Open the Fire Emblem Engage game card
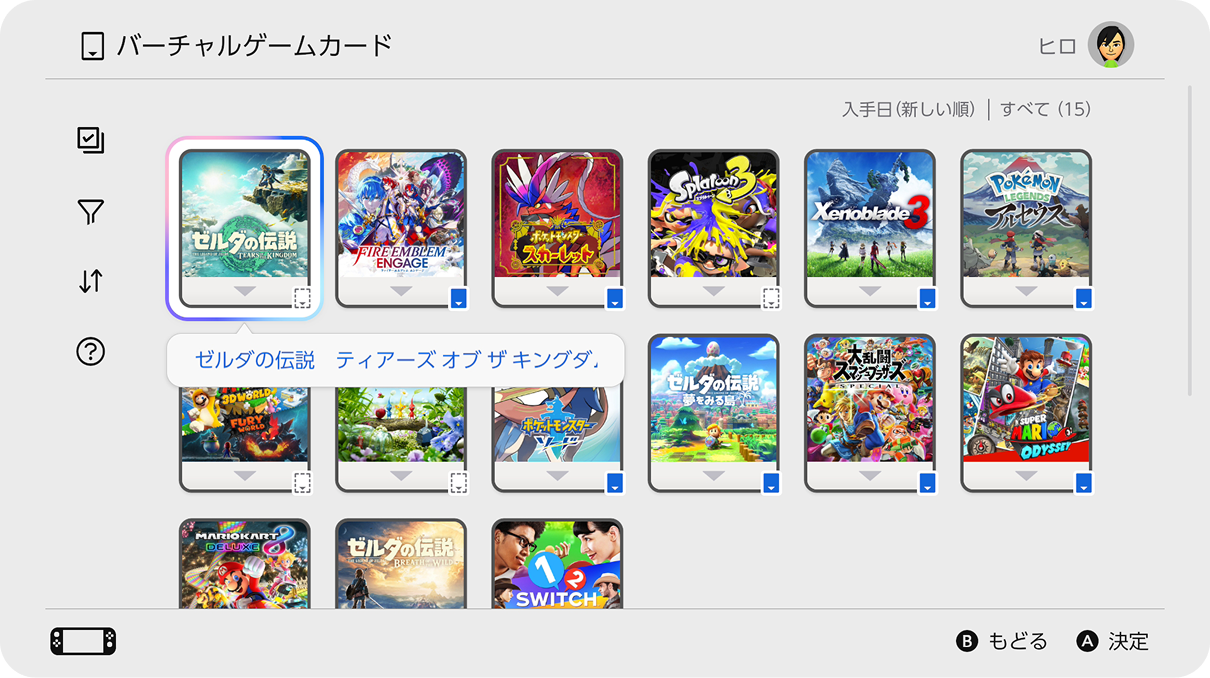Viewport: 1210px width, 678px height. pyautogui.click(x=401, y=217)
